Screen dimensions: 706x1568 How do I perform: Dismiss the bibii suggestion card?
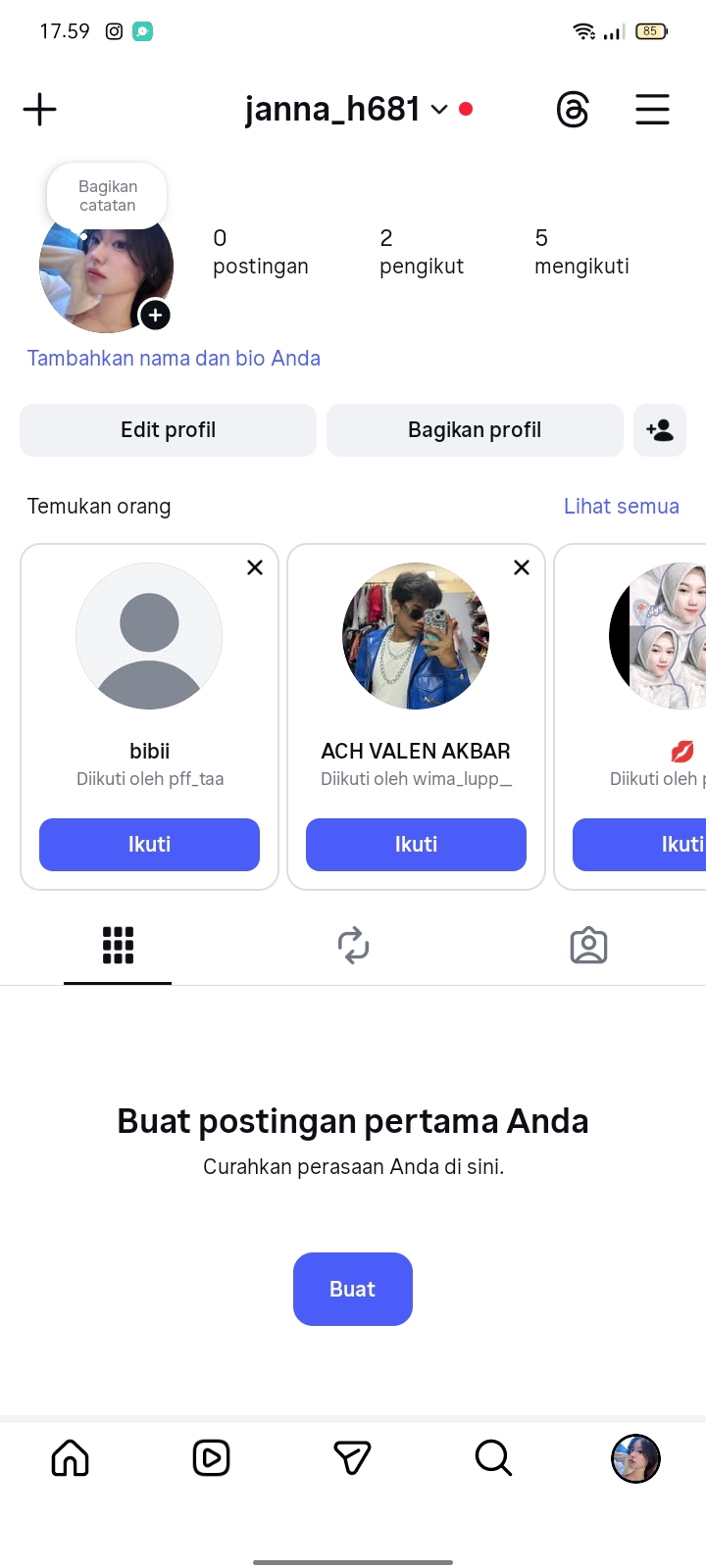pyautogui.click(x=255, y=567)
